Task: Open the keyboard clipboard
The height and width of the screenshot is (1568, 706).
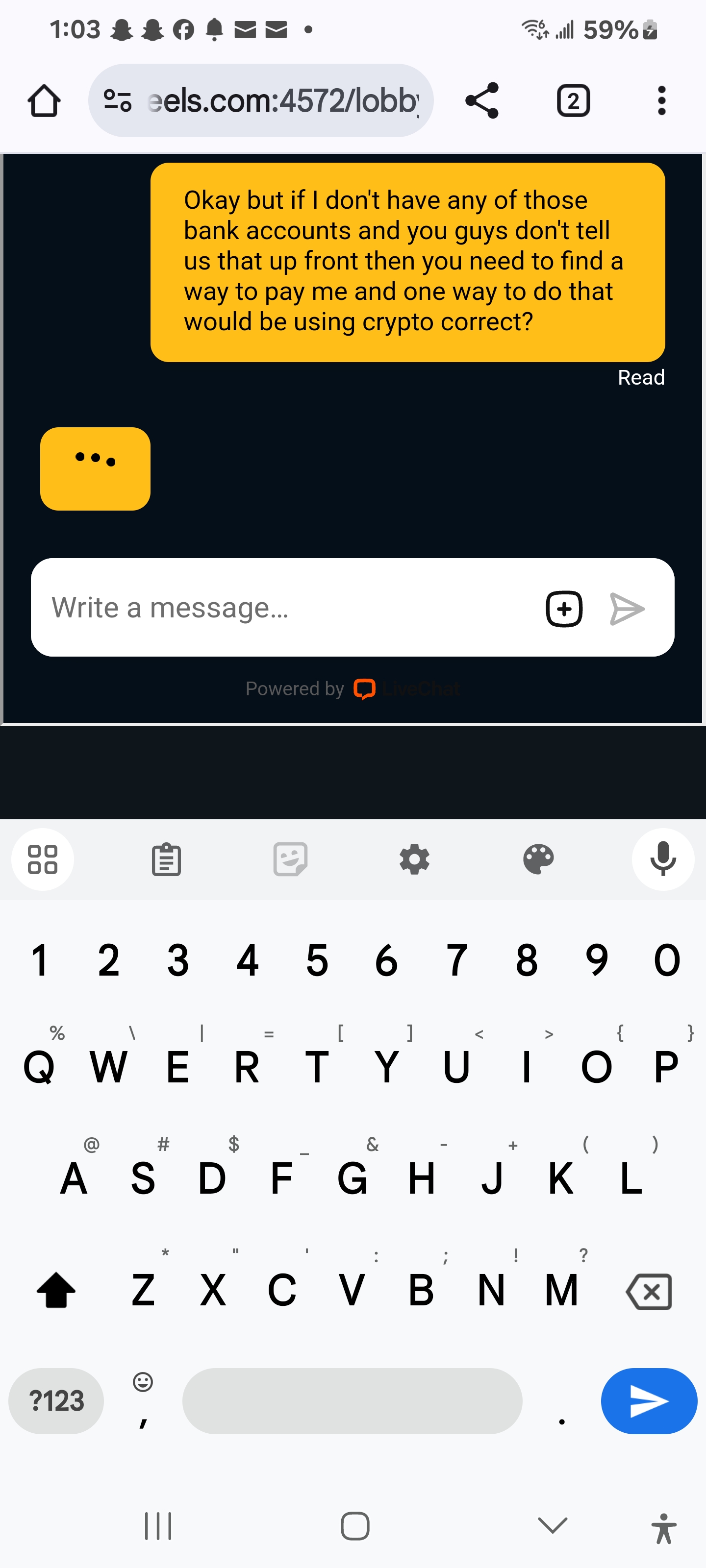Action: pos(166,859)
